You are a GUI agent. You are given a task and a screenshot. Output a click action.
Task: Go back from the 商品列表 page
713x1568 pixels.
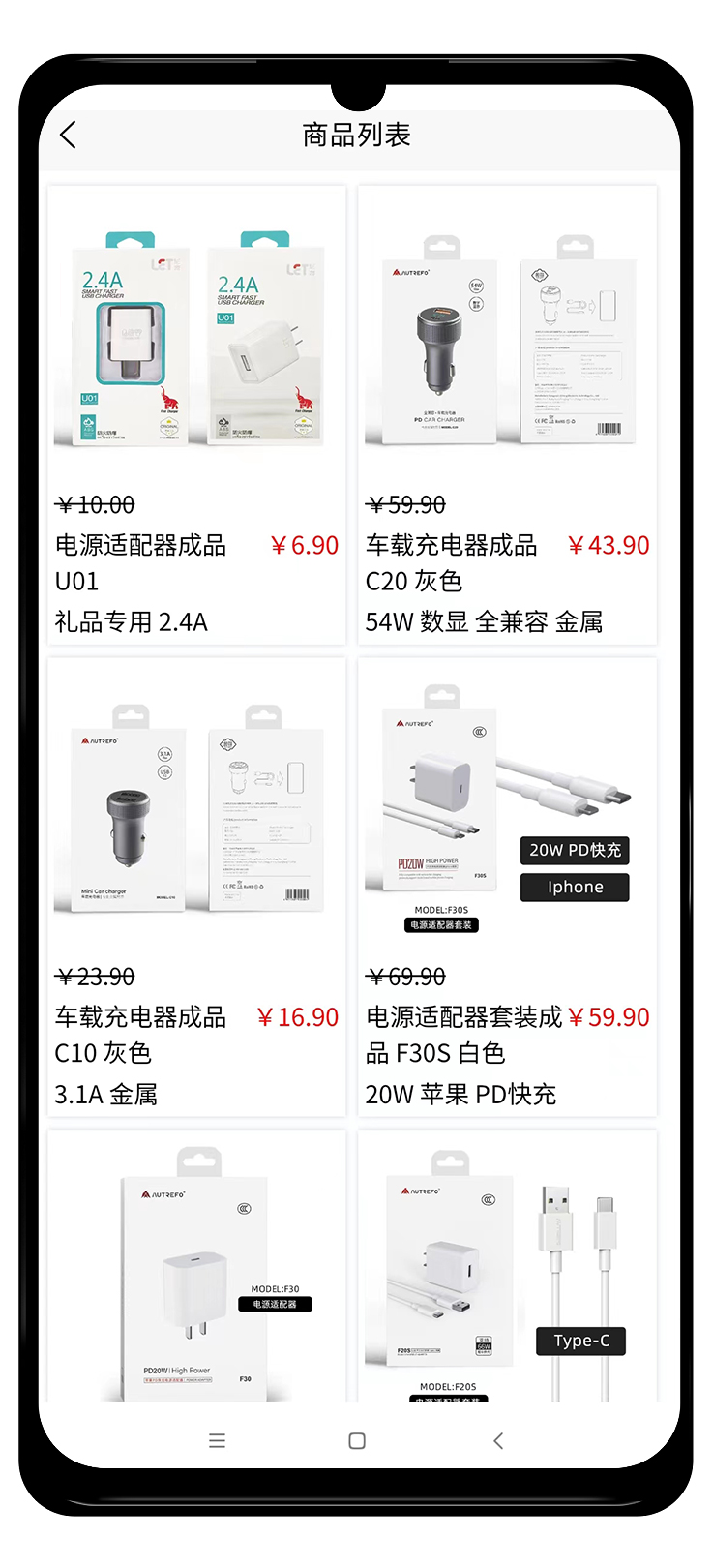68,135
